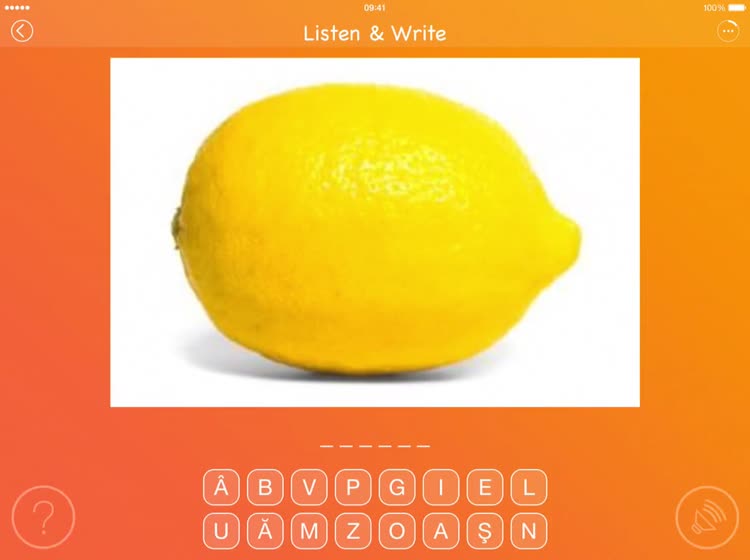Open the more options icon

tap(727, 31)
